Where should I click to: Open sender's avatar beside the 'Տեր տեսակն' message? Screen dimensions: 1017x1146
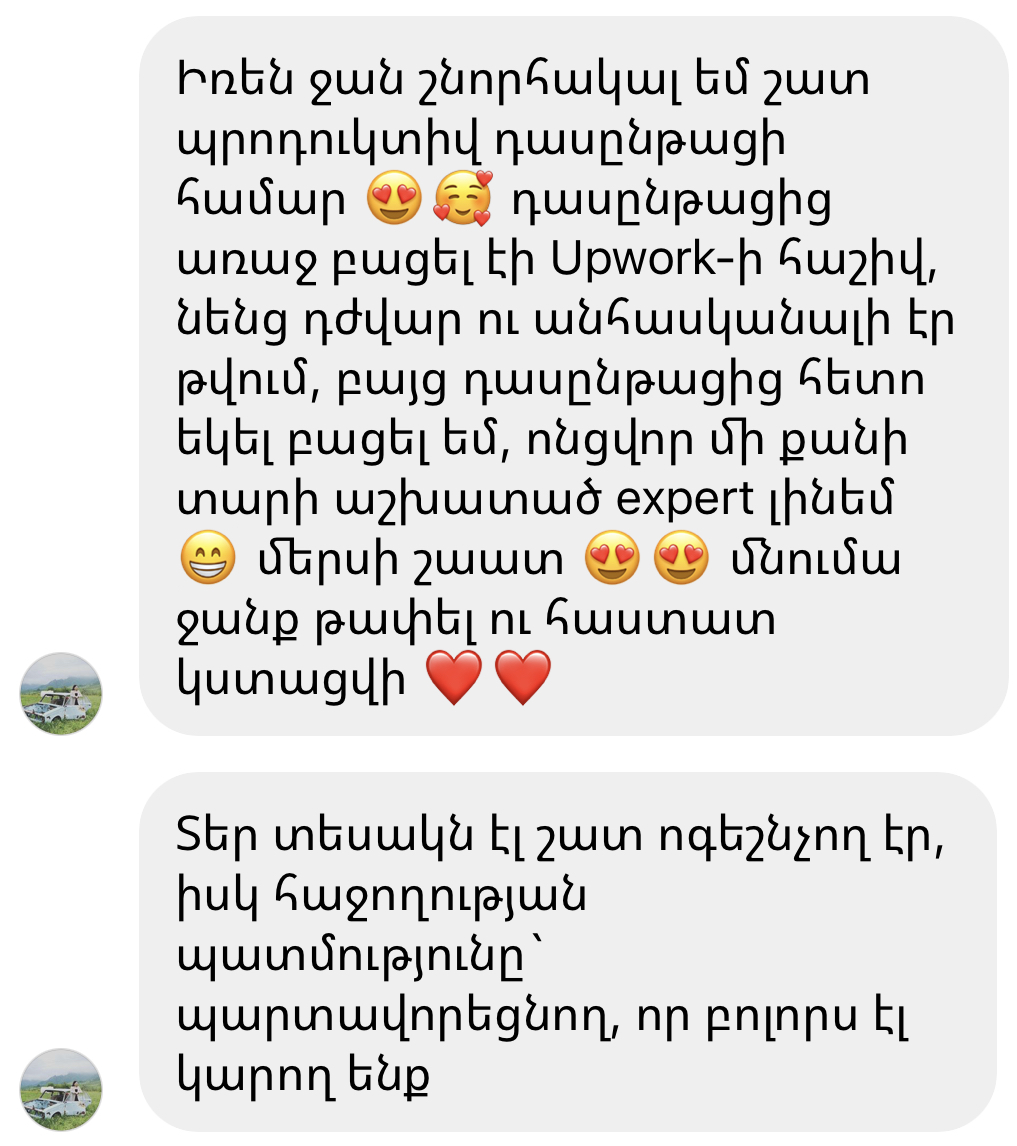pos(61,1090)
